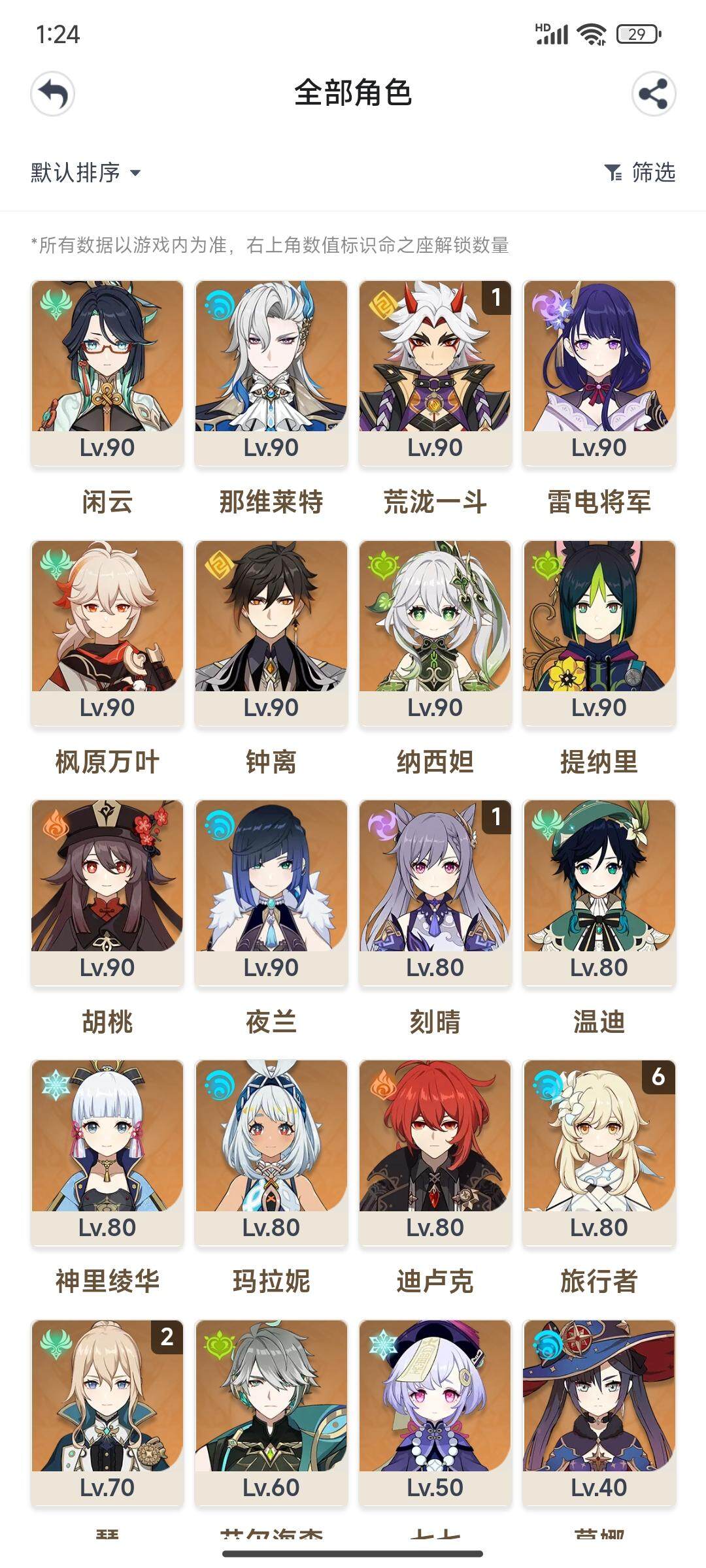Open 提纳里 character card
The width and height of the screenshot is (706, 1568).
pos(599,632)
